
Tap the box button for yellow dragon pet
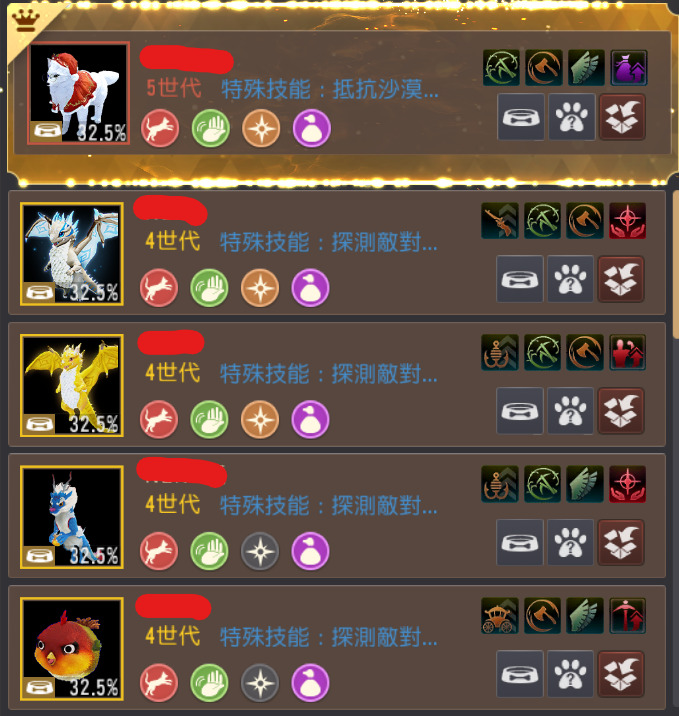pos(621,410)
